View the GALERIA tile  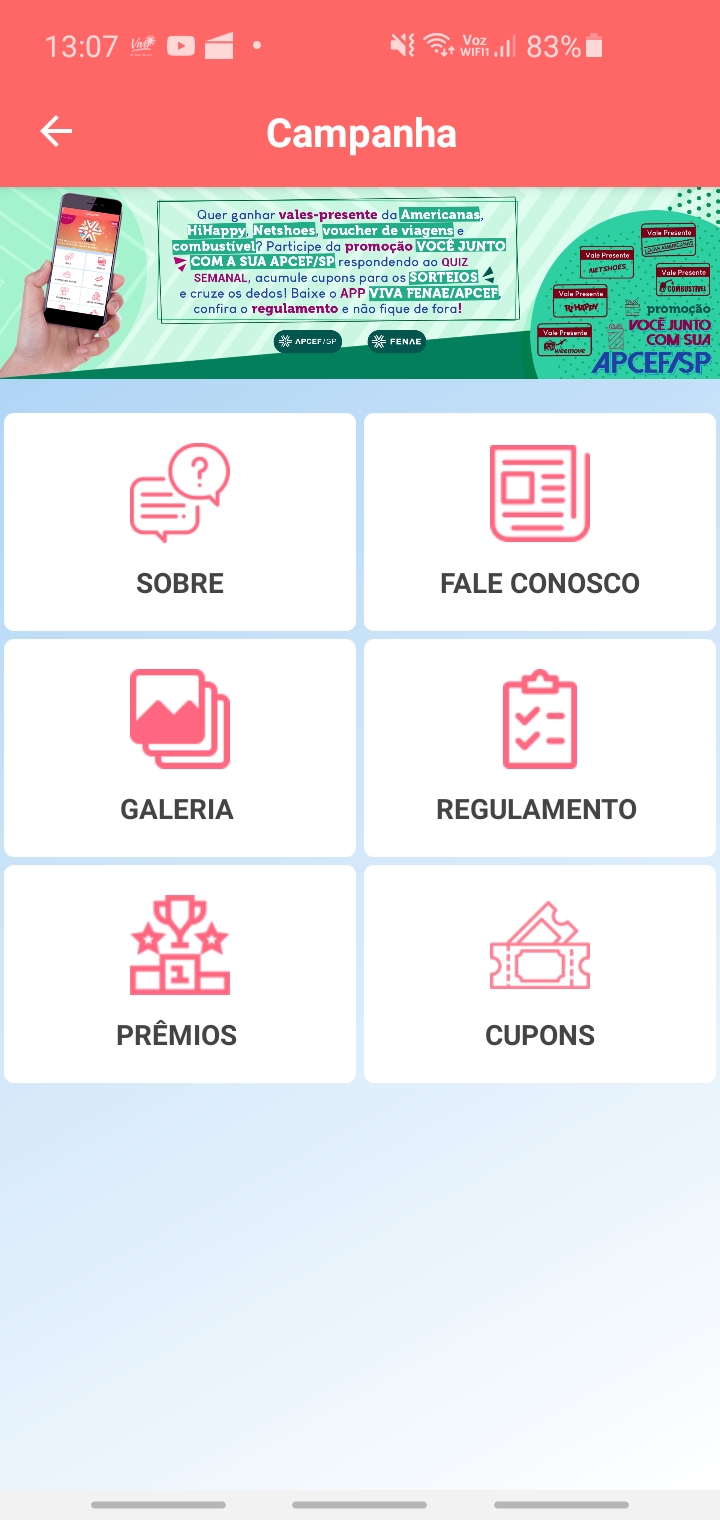pyautogui.click(x=180, y=748)
